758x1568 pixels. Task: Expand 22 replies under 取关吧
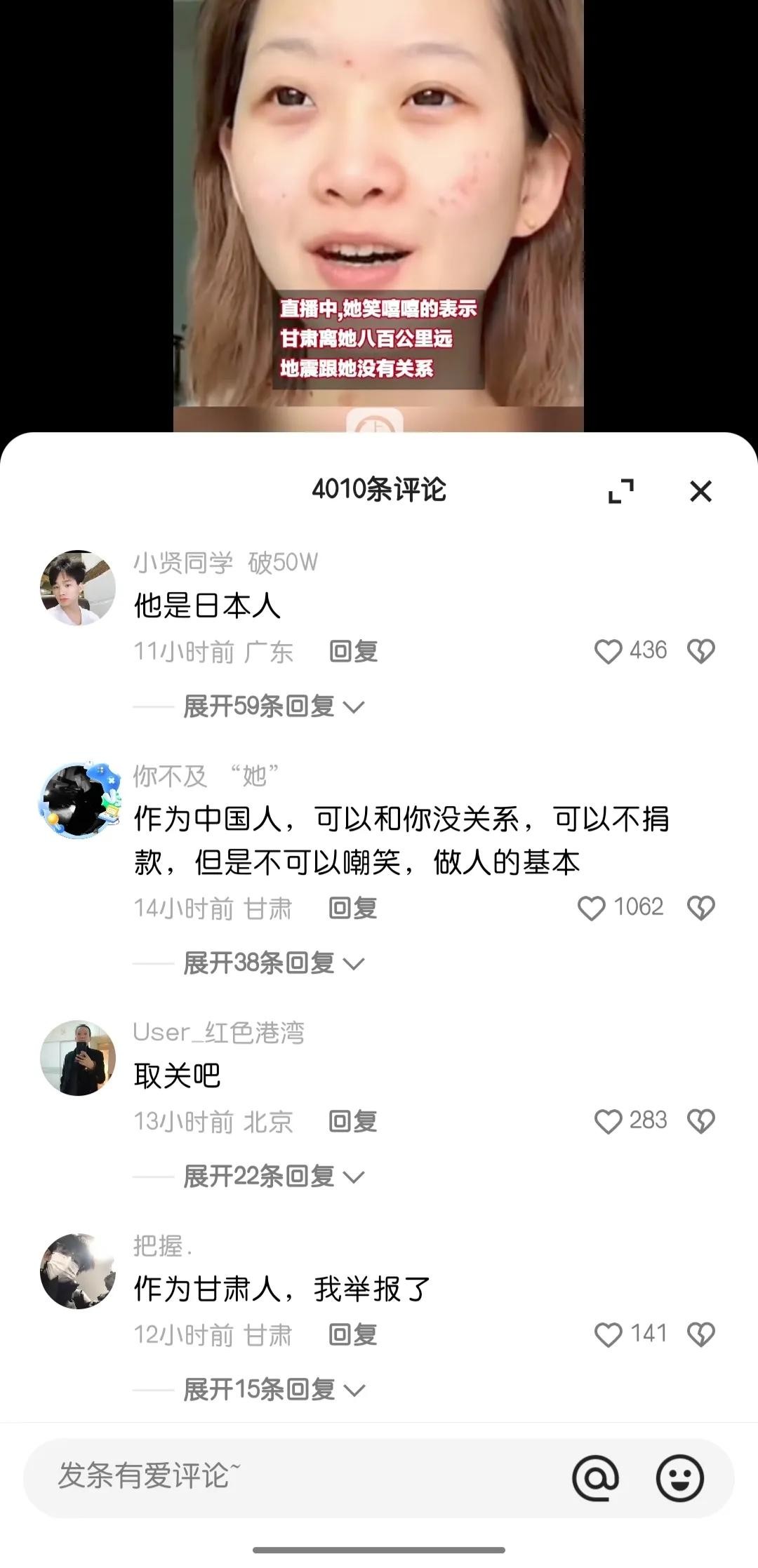[x=274, y=1177]
